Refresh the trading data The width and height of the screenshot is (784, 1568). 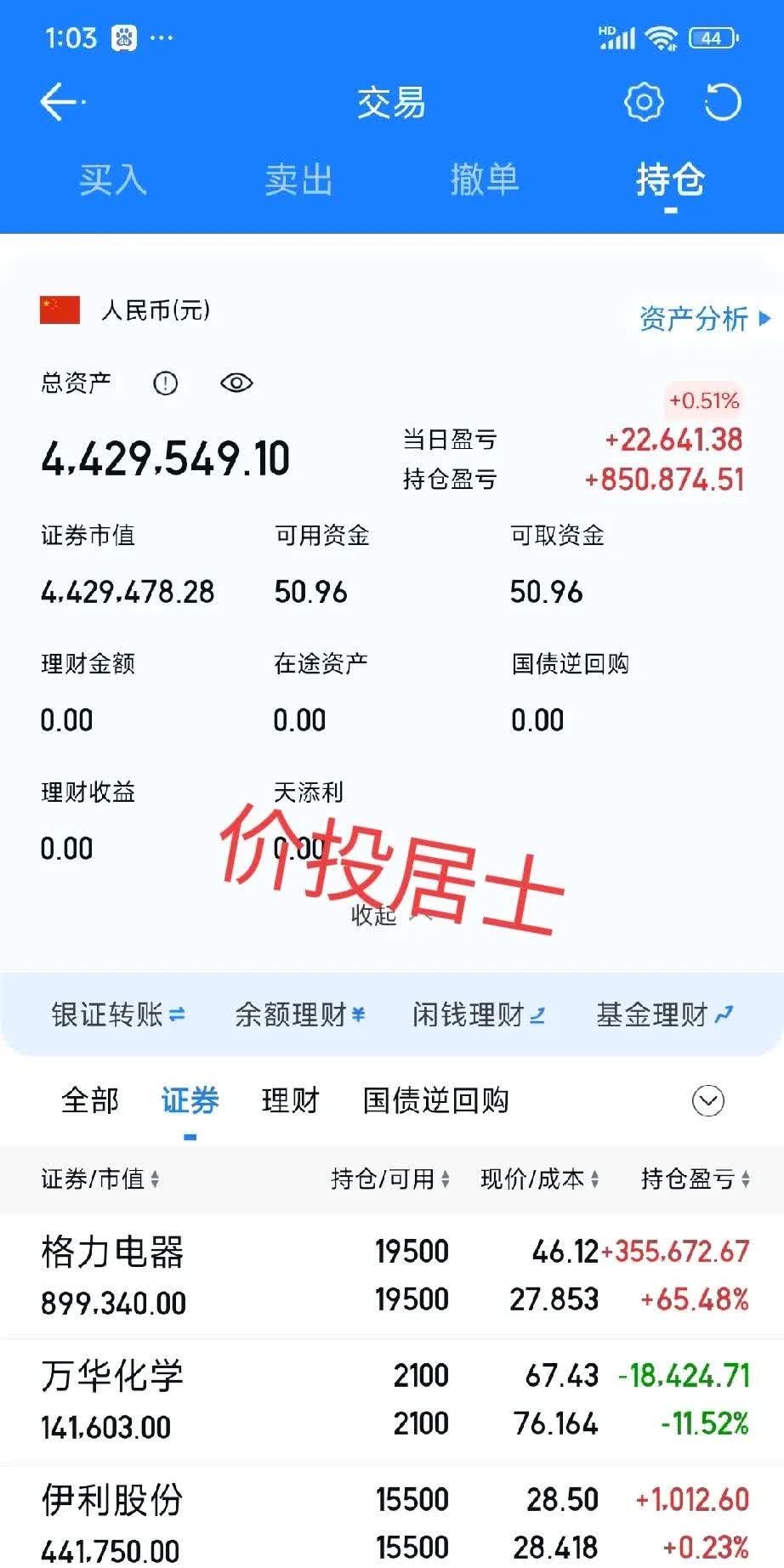coord(722,101)
